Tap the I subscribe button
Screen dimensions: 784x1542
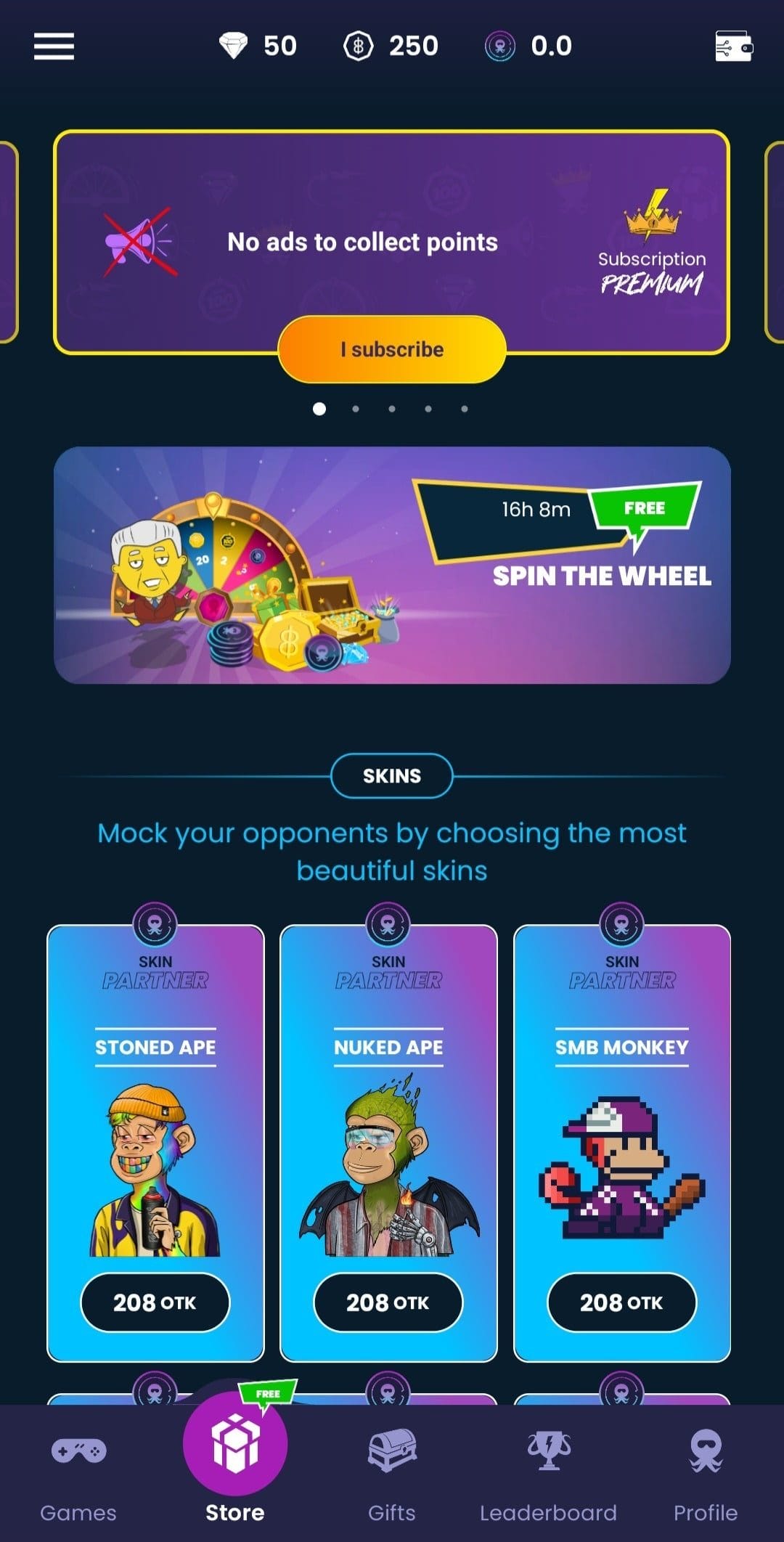point(392,350)
